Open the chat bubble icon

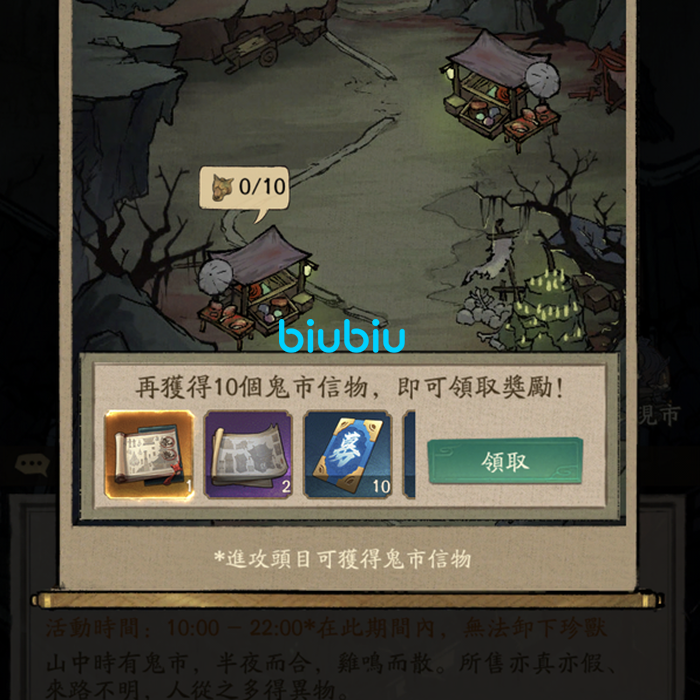pos(33,463)
